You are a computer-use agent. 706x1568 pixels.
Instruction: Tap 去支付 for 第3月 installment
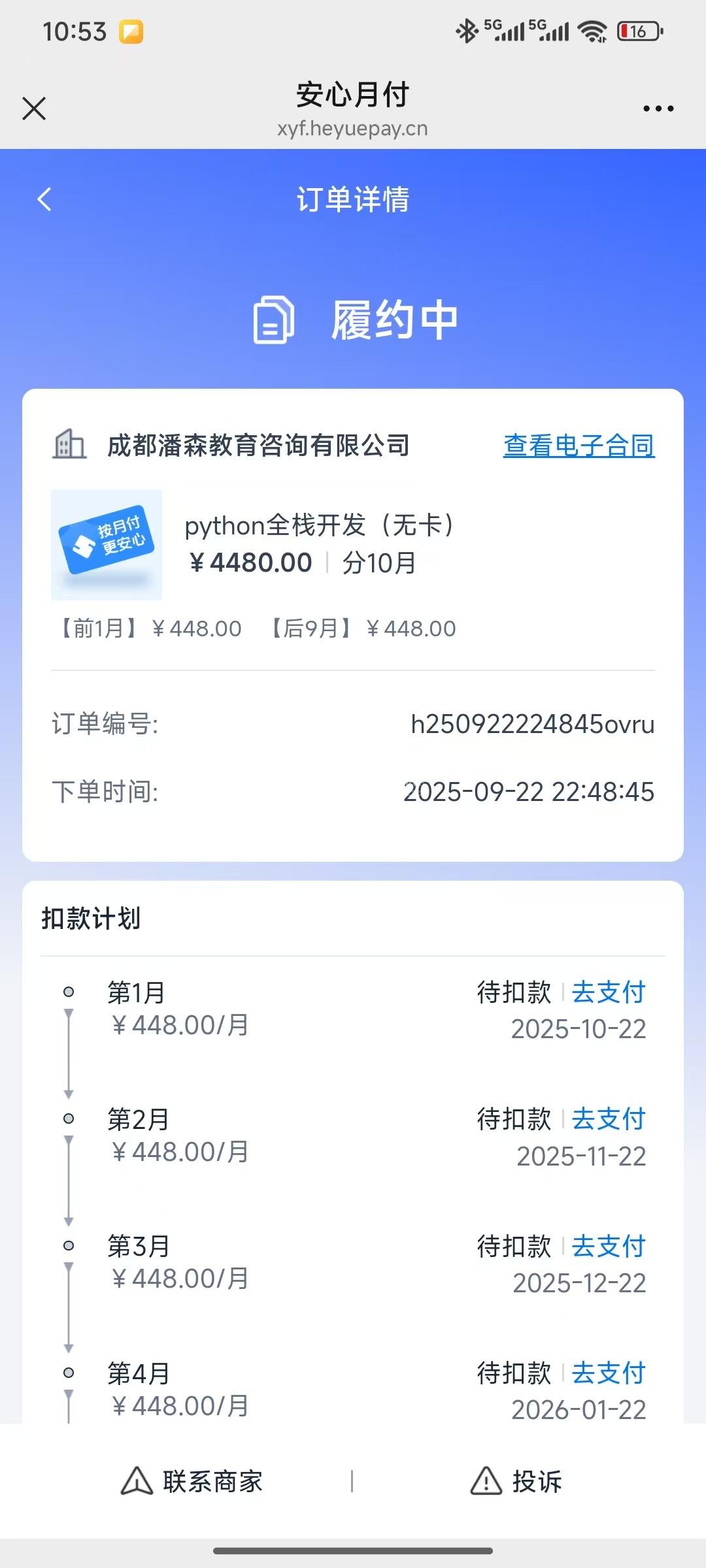(x=608, y=1246)
